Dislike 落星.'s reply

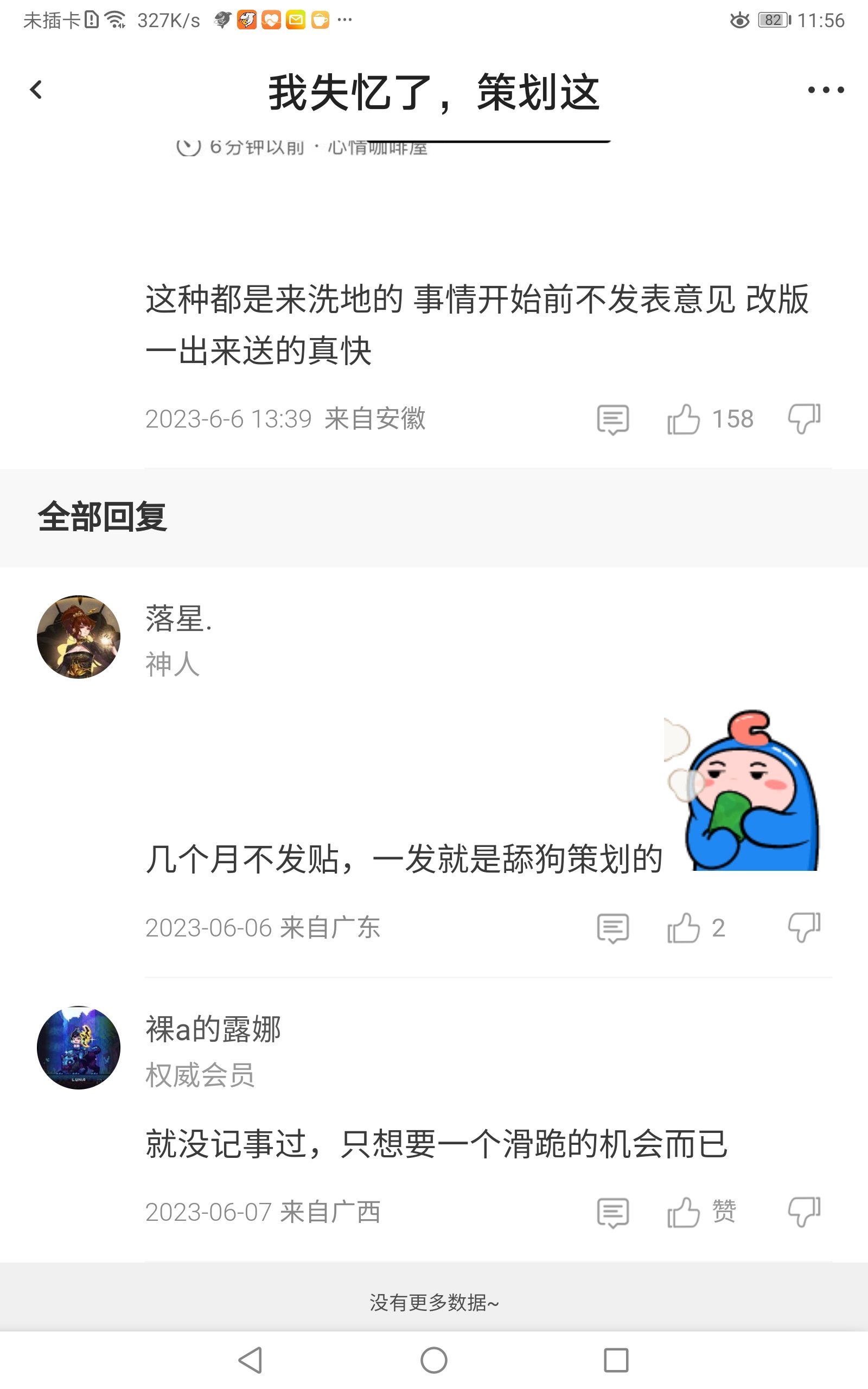click(x=805, y=927)
